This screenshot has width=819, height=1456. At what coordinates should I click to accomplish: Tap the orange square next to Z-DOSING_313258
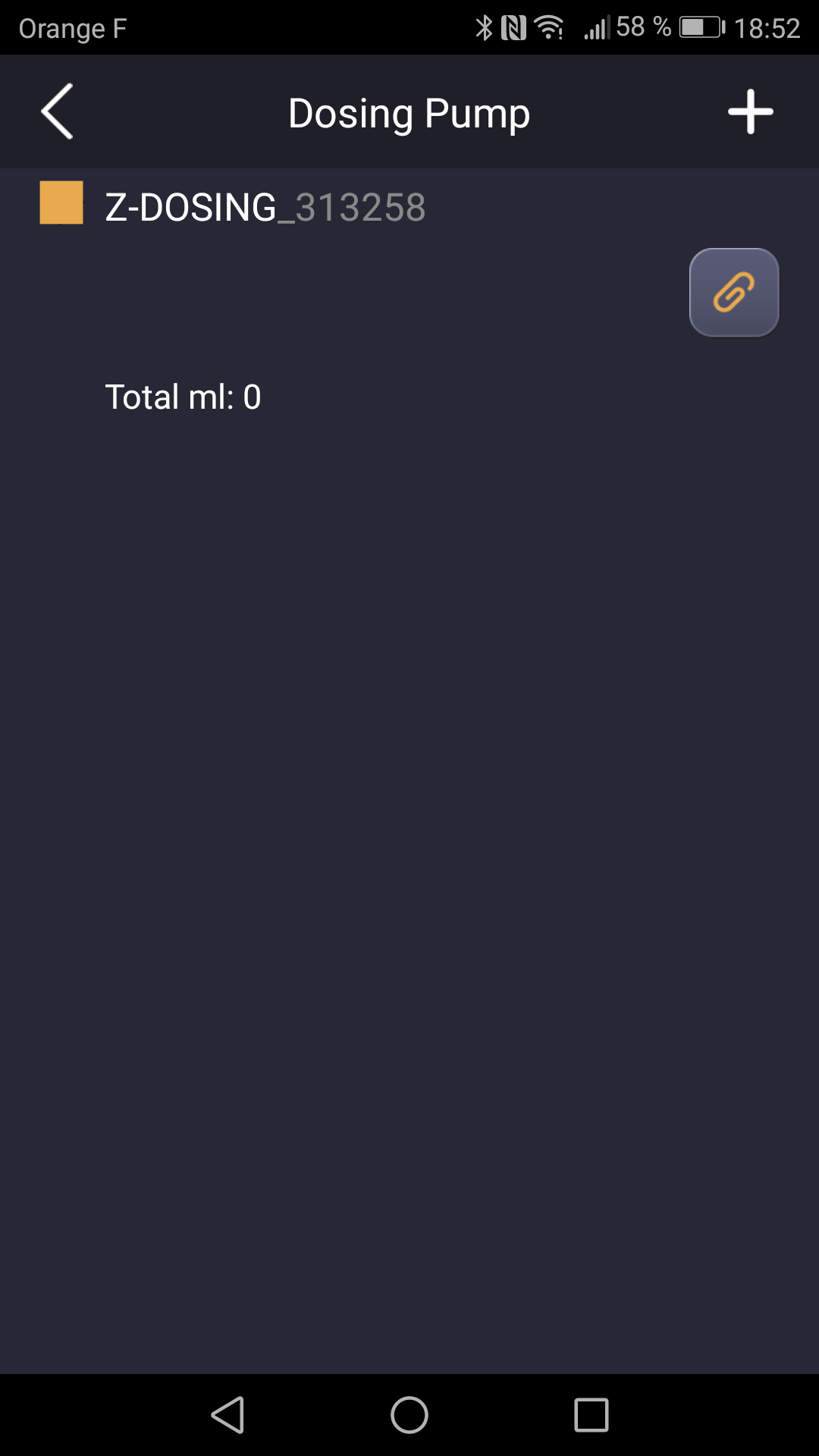pos(61,202)
